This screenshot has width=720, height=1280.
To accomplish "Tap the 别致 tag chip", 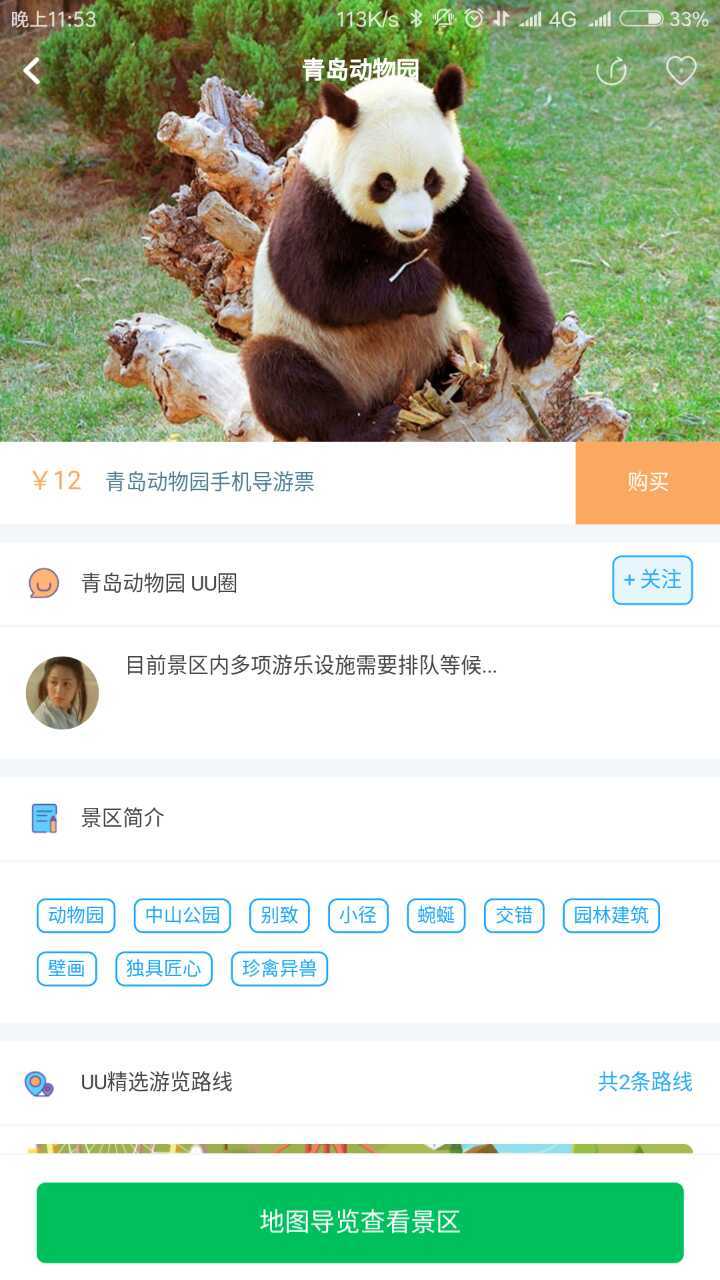I will [x=279, y=915].
